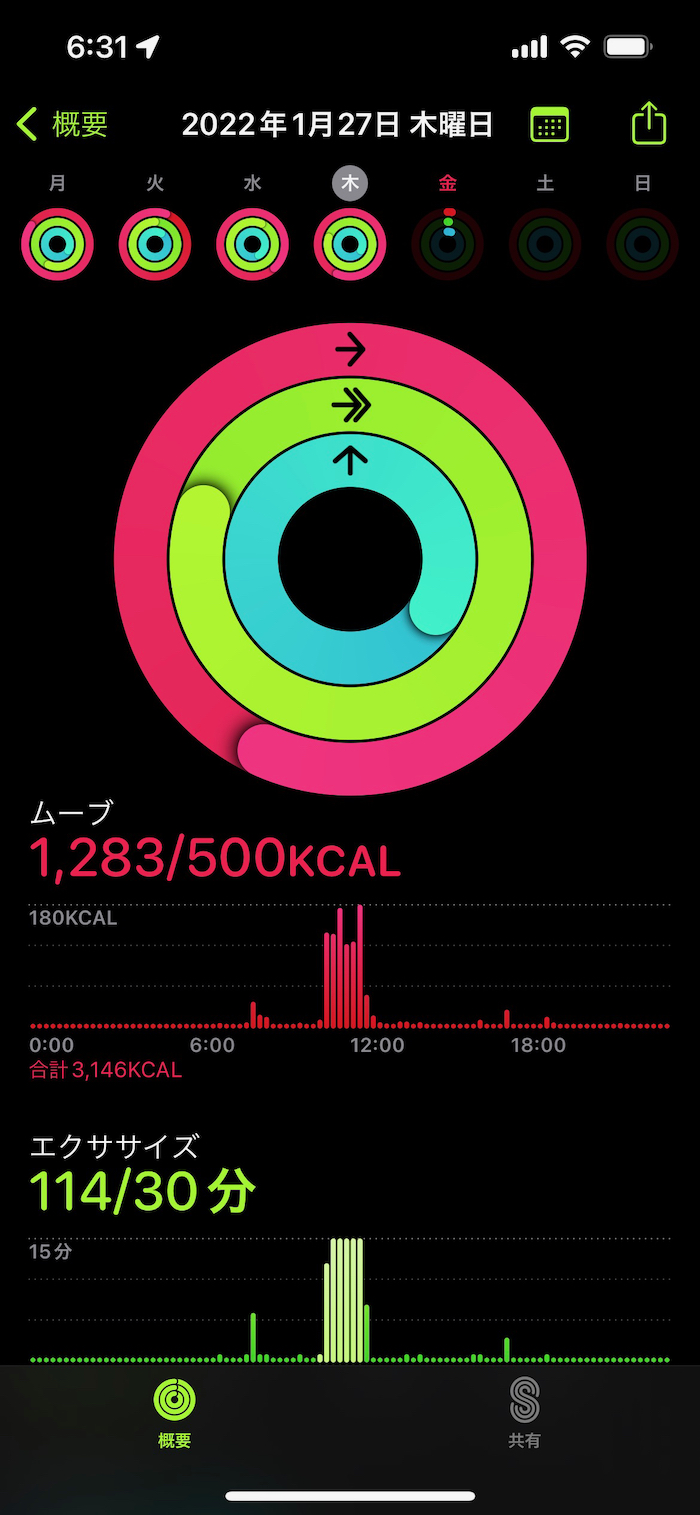700x1515 pixels.
Task: Select Saturday (土) activity rings
Action: click(545, 243)
